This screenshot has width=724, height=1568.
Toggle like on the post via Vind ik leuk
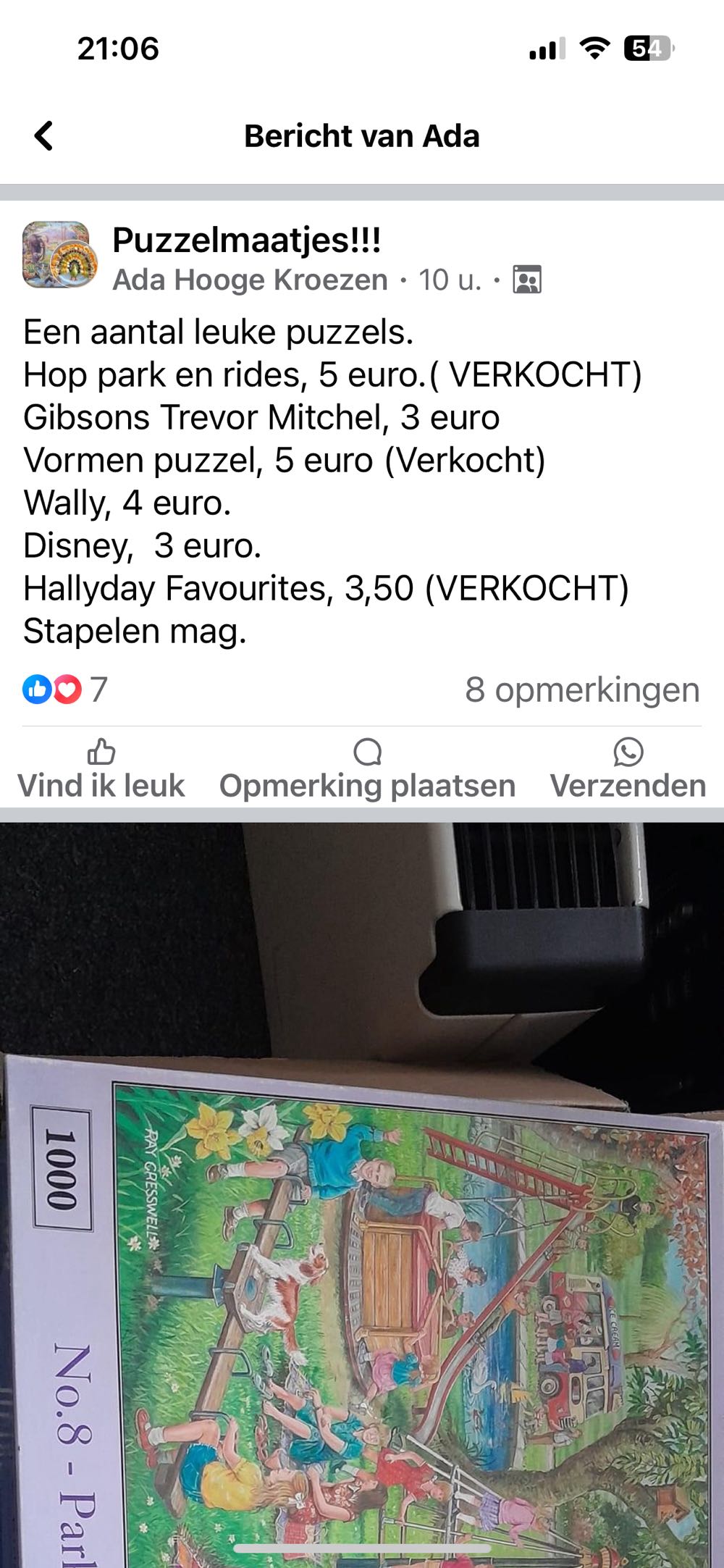click(102, 784)
